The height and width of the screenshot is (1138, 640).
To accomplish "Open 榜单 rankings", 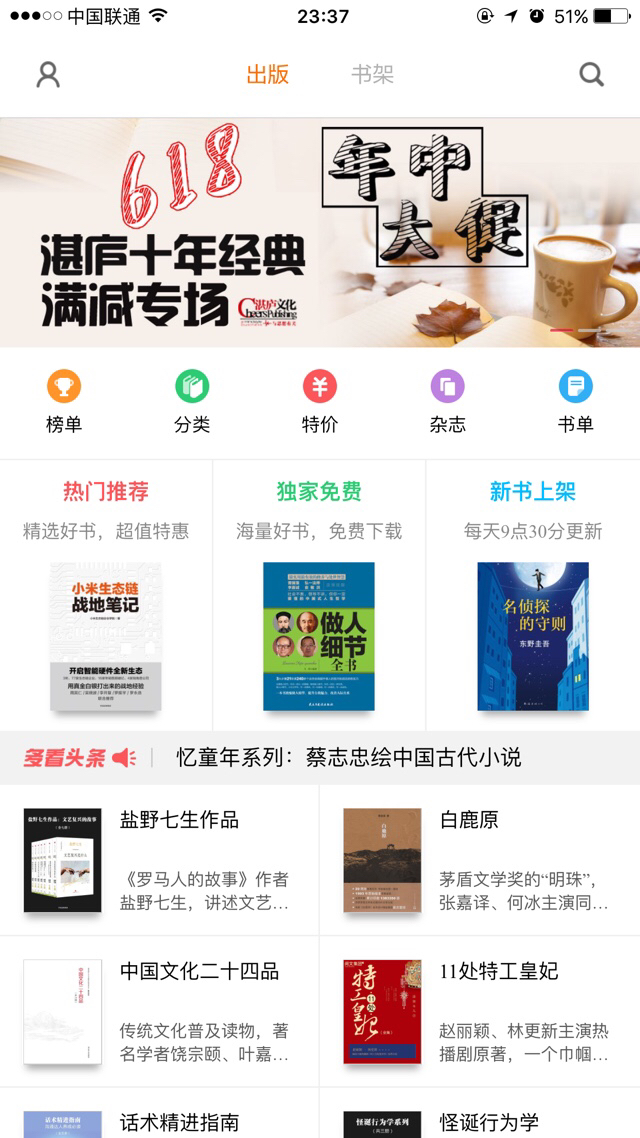I will pyautogui.click(x=64, y=402).
